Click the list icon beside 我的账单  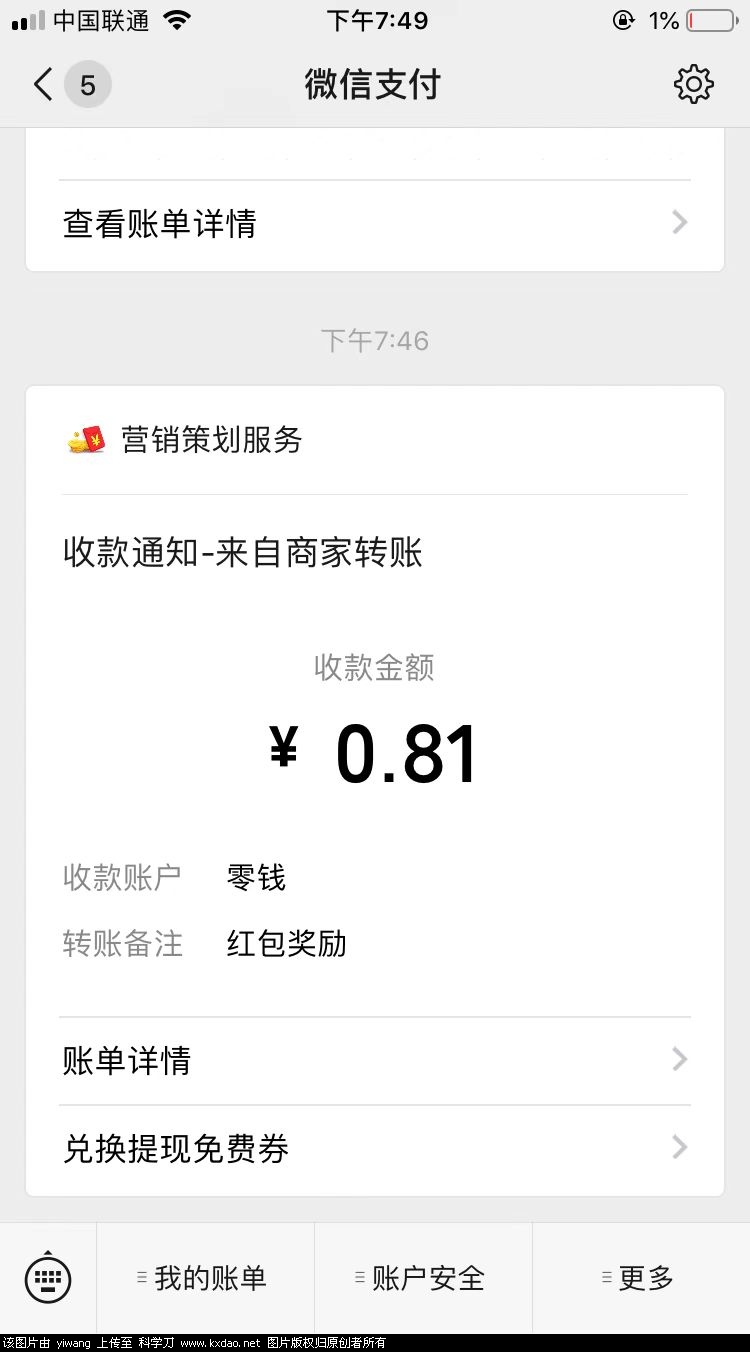click(x=141, y=1277)
